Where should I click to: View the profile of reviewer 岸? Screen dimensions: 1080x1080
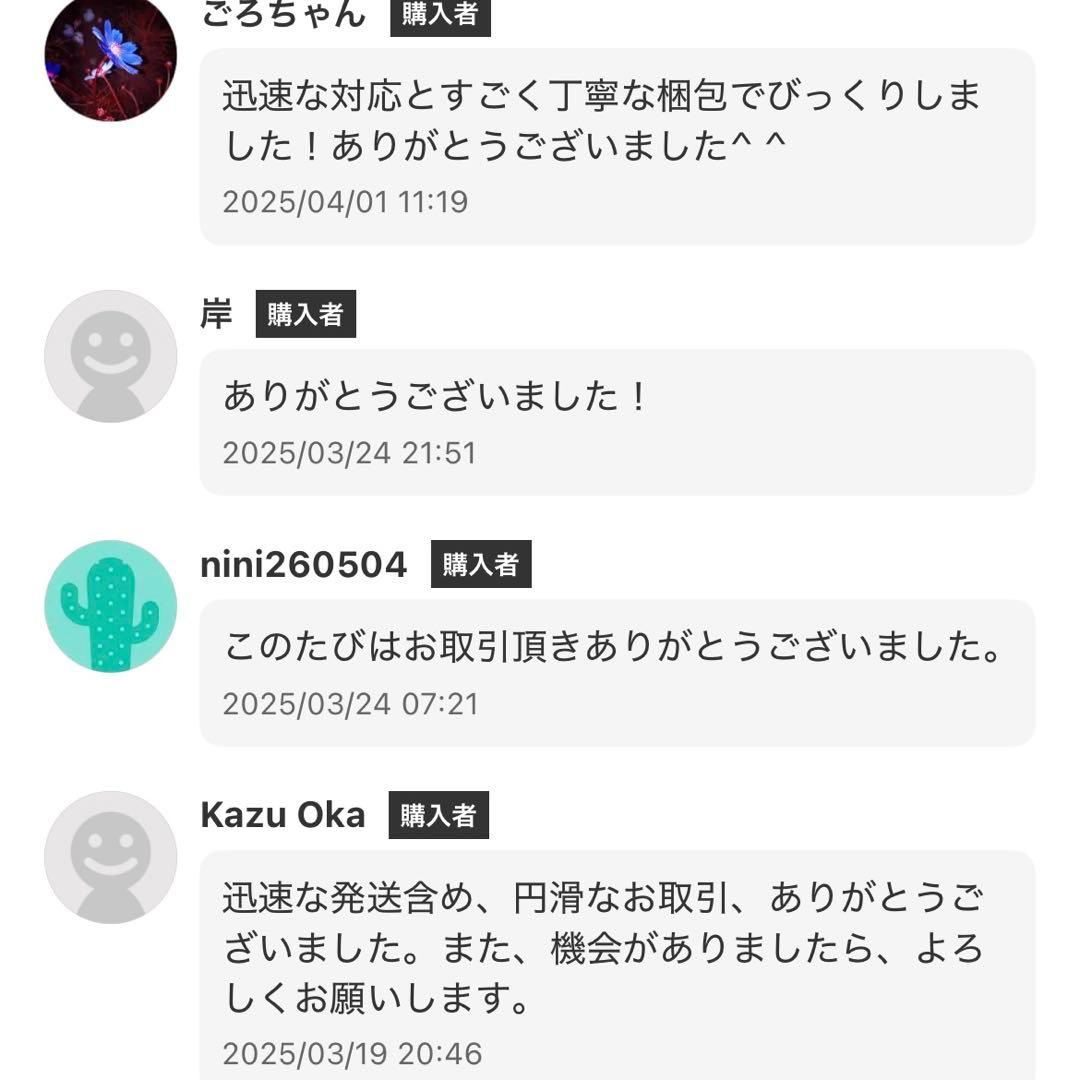[110, 356]
